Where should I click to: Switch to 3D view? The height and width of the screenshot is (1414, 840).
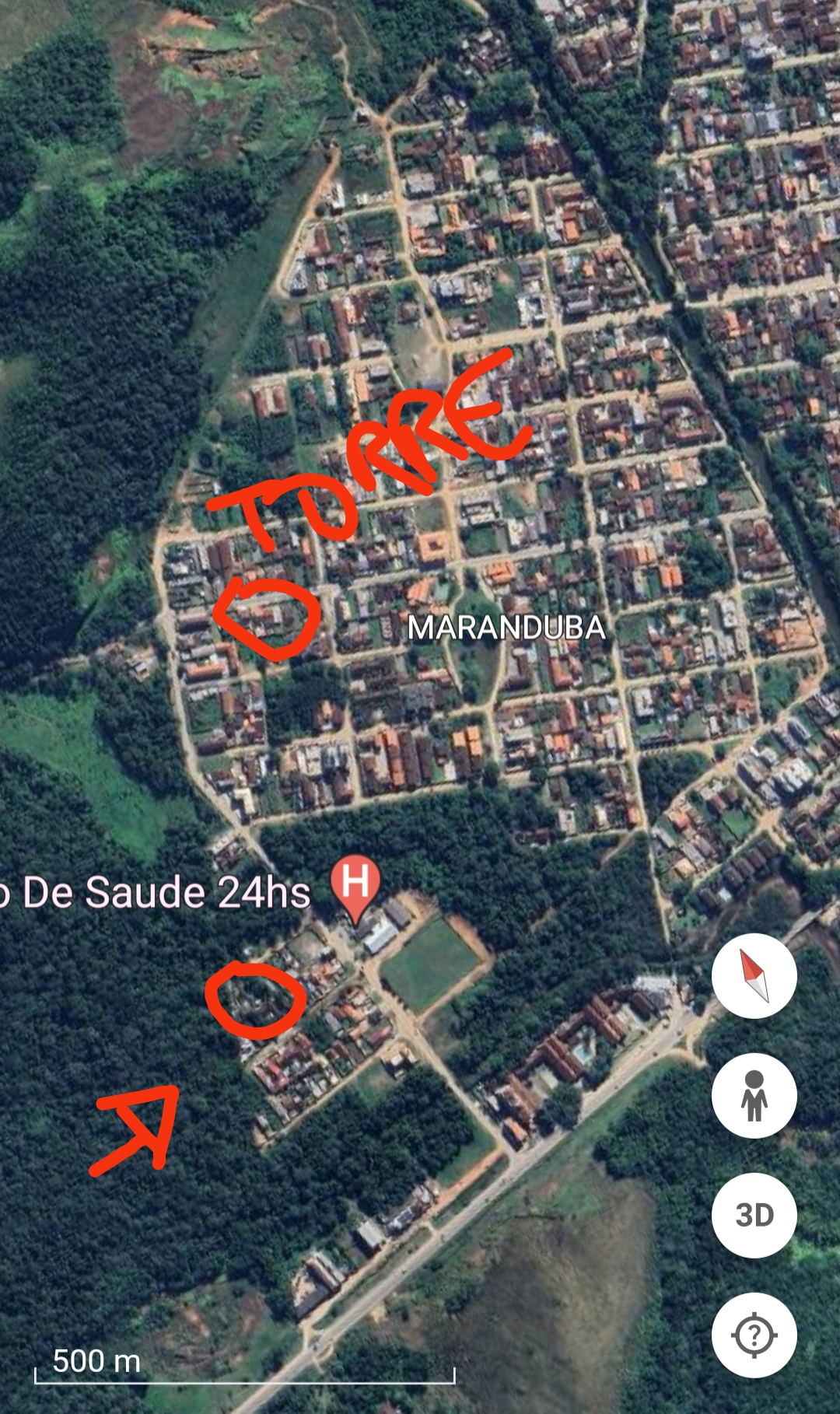point(754,1215)
